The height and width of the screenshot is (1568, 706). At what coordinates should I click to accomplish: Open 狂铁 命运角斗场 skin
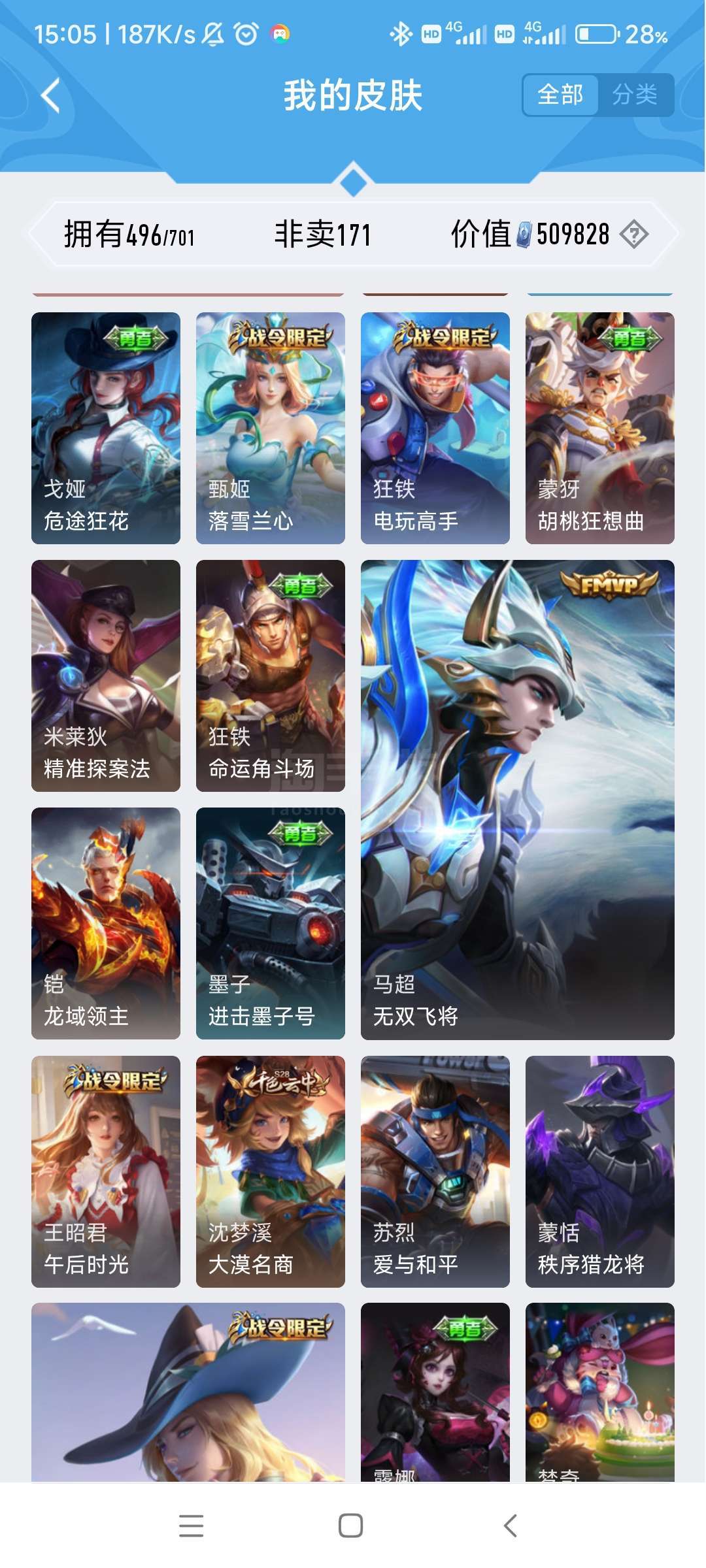point(271,676)
